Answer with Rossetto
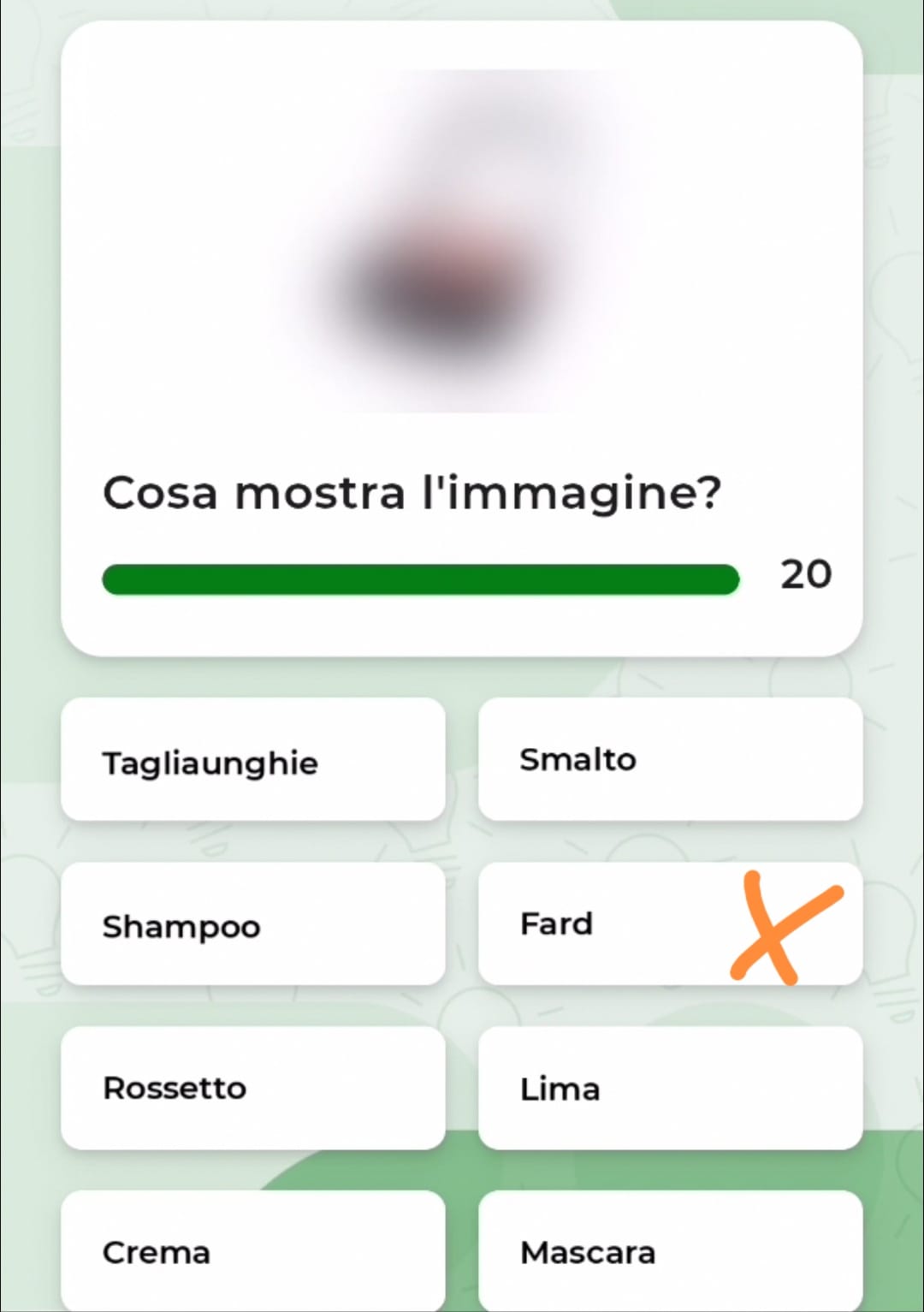The width and height of the screenshot is (924, 1312). coord(253,1089)
